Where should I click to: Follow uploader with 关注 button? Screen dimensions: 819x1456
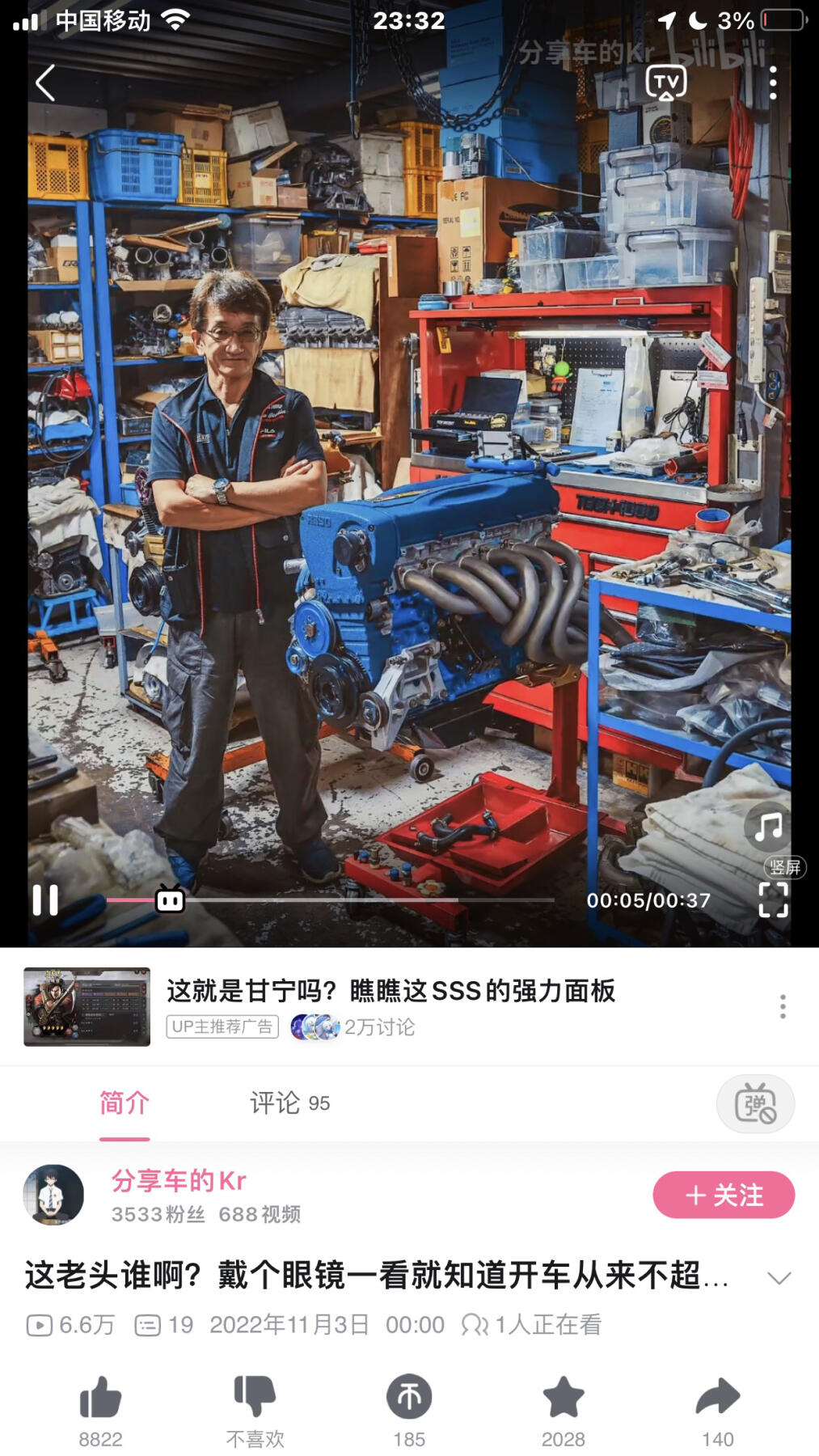[x=723, y=1195]
